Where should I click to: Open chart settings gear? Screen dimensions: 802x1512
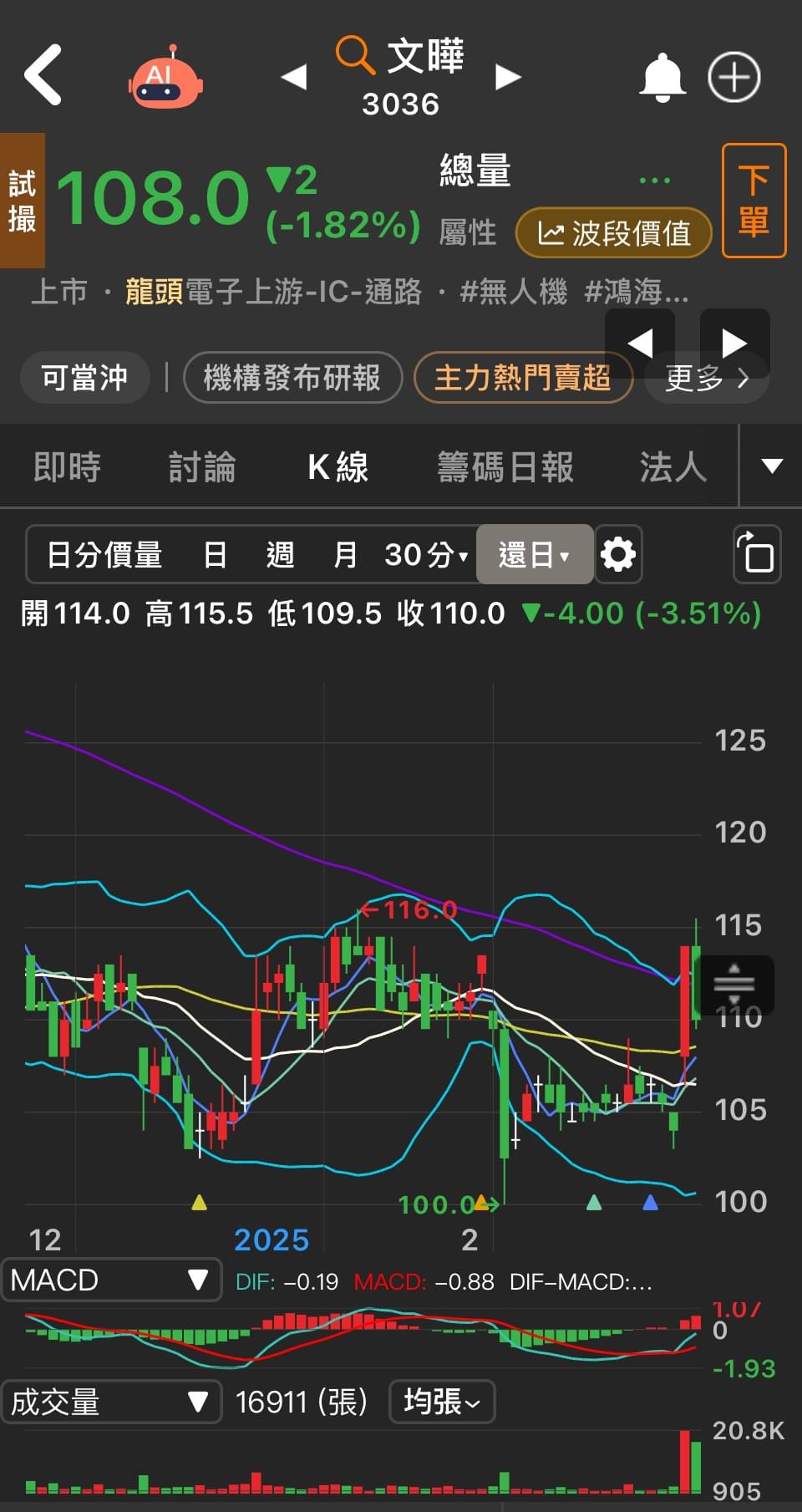point(618,554)
